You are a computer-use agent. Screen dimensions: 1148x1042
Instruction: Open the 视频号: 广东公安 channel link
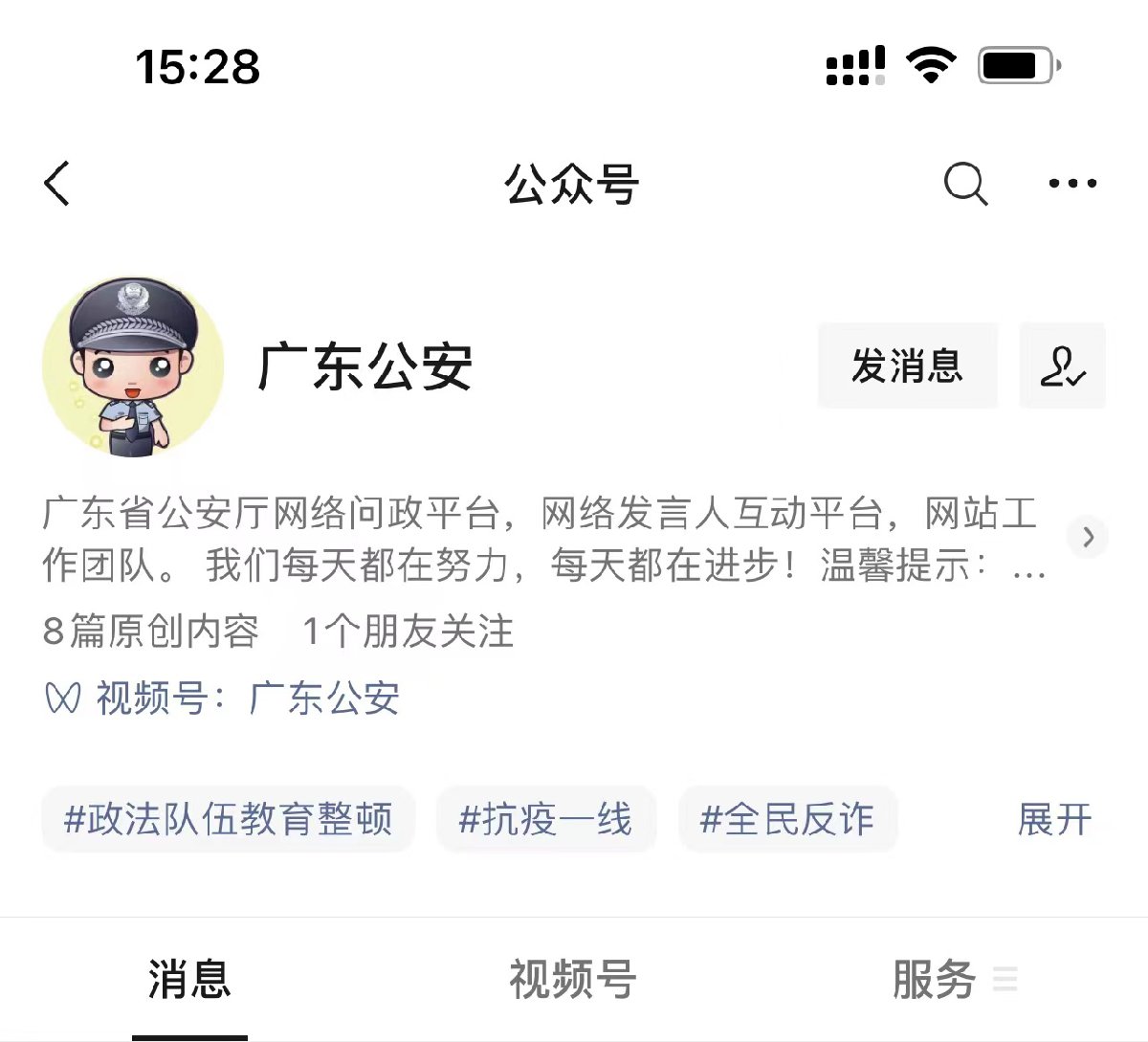[x=223, y=698]
